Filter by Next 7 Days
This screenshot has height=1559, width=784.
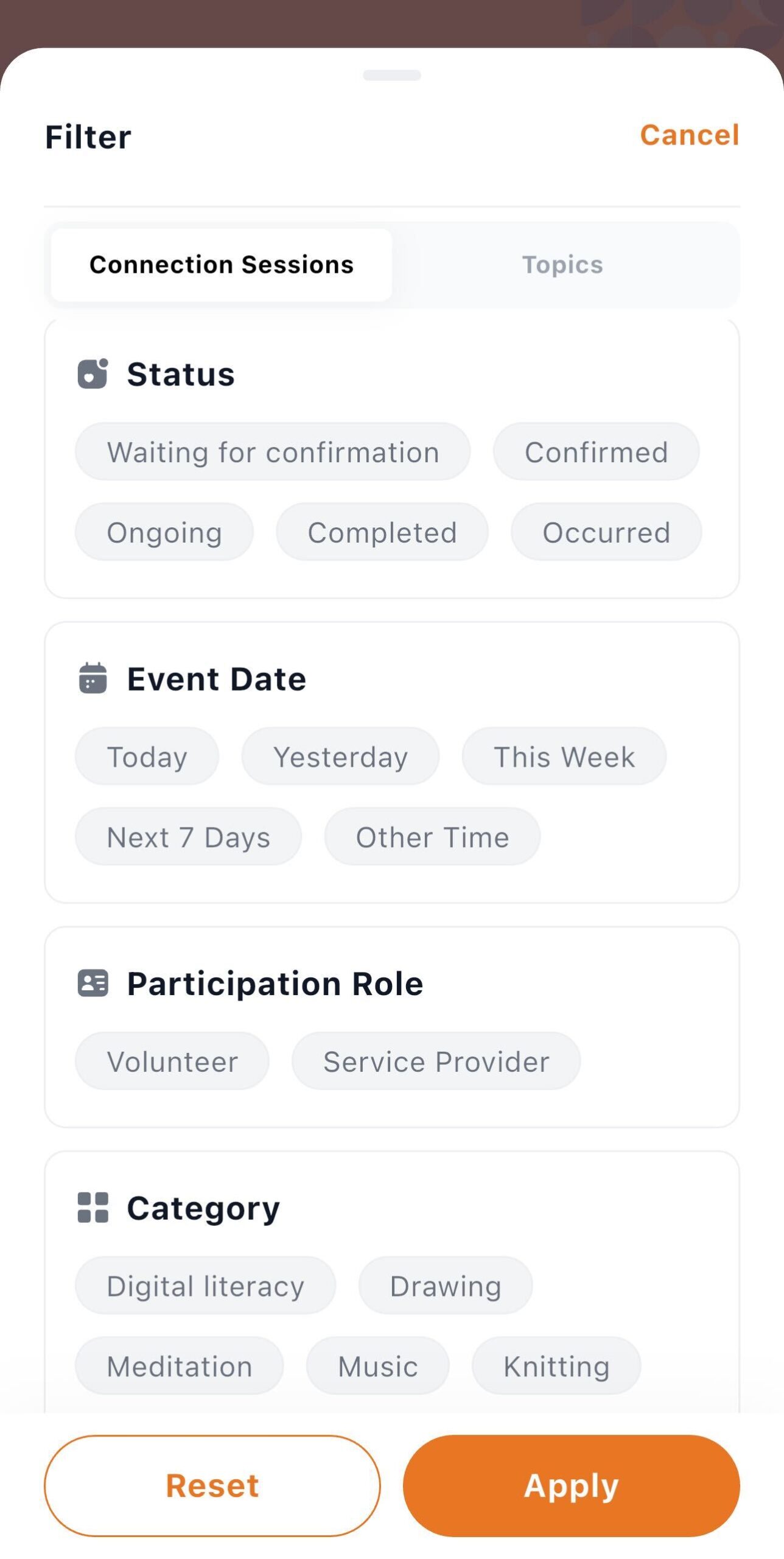pyautogui.click(x=188, y=837)
